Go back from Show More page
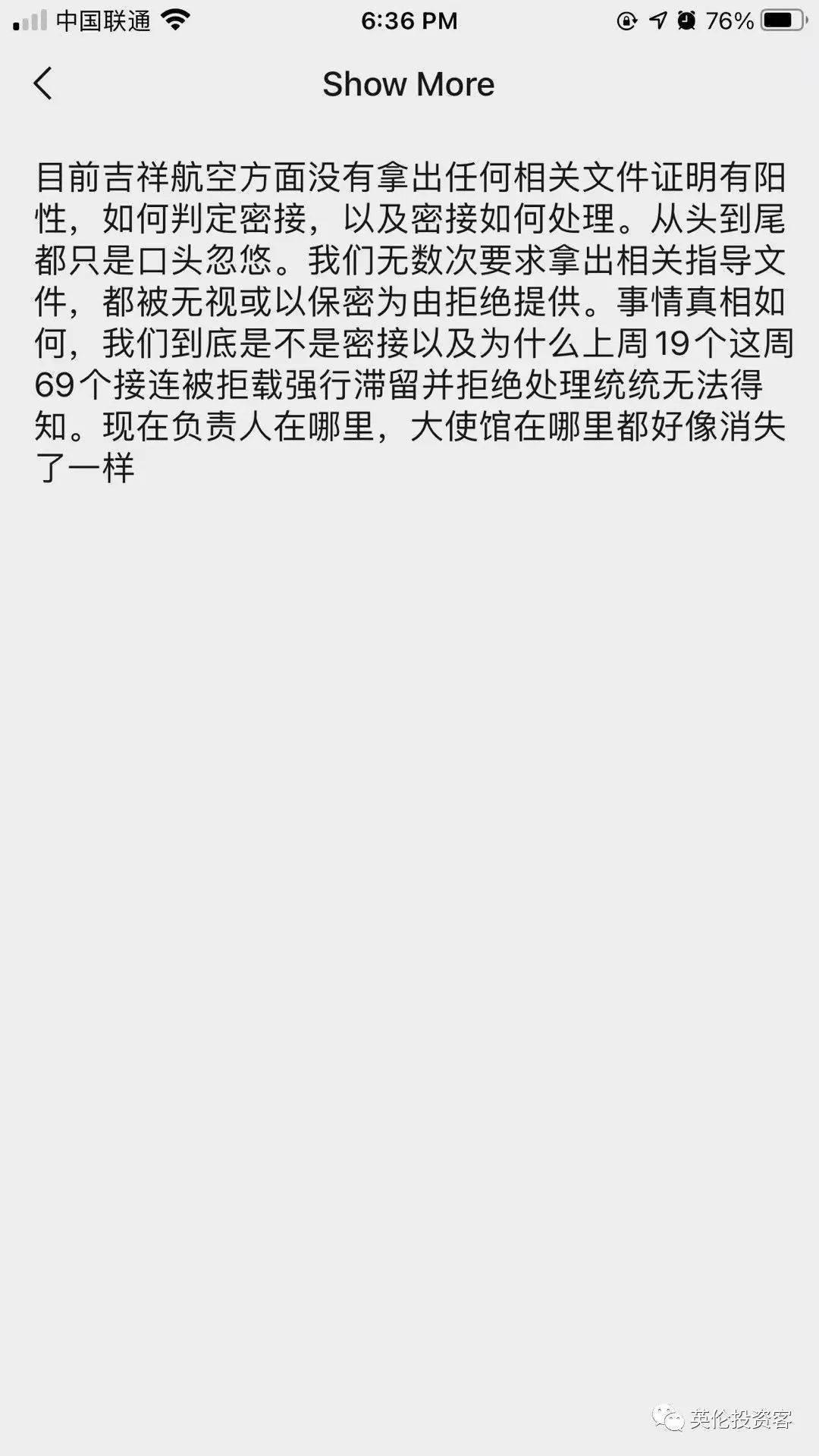 coord(43,83)
